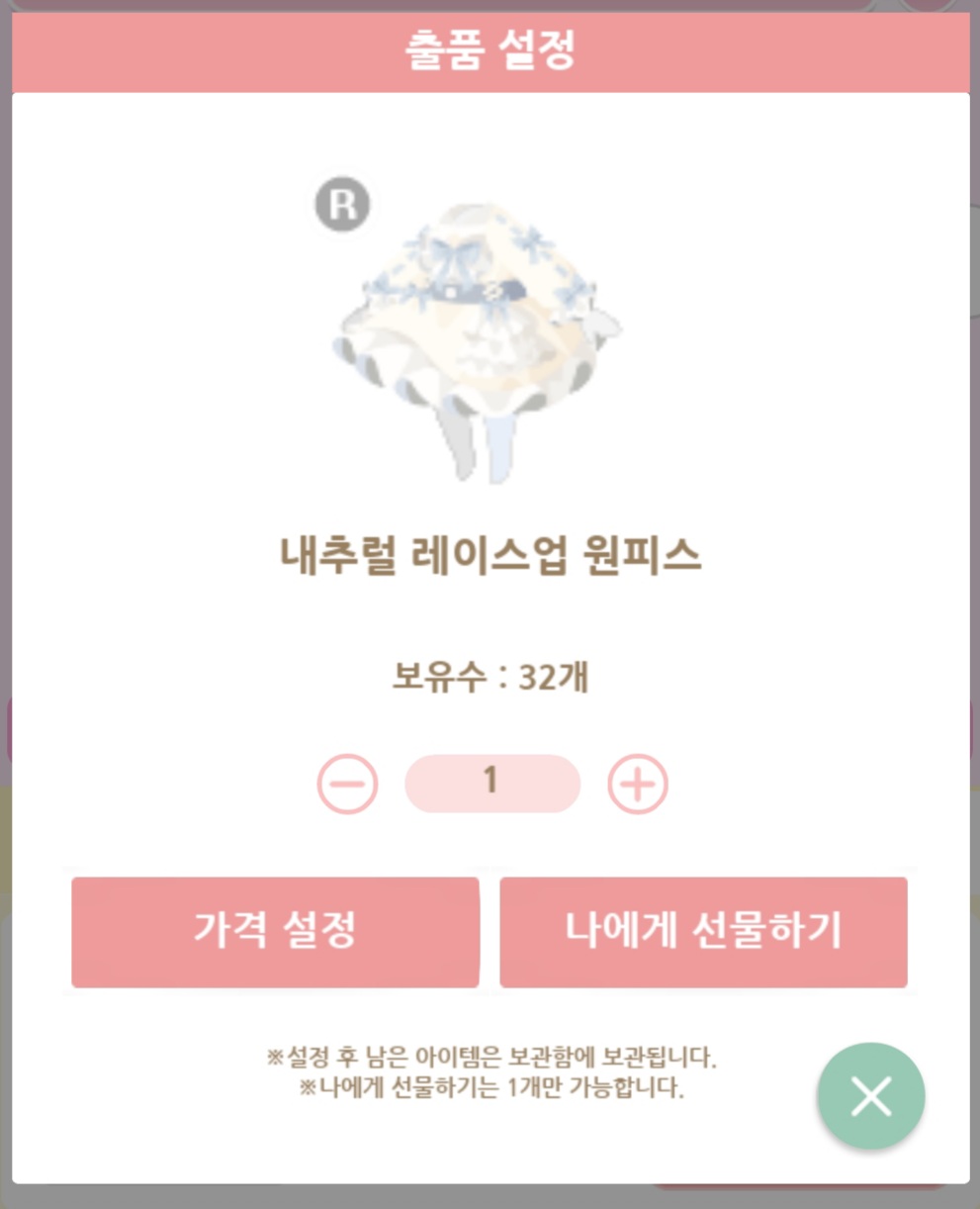The height and width of the screenshot is (1209, 980).
Task: Open 가격 설정 to set price
Action: (x=275, y=931)
